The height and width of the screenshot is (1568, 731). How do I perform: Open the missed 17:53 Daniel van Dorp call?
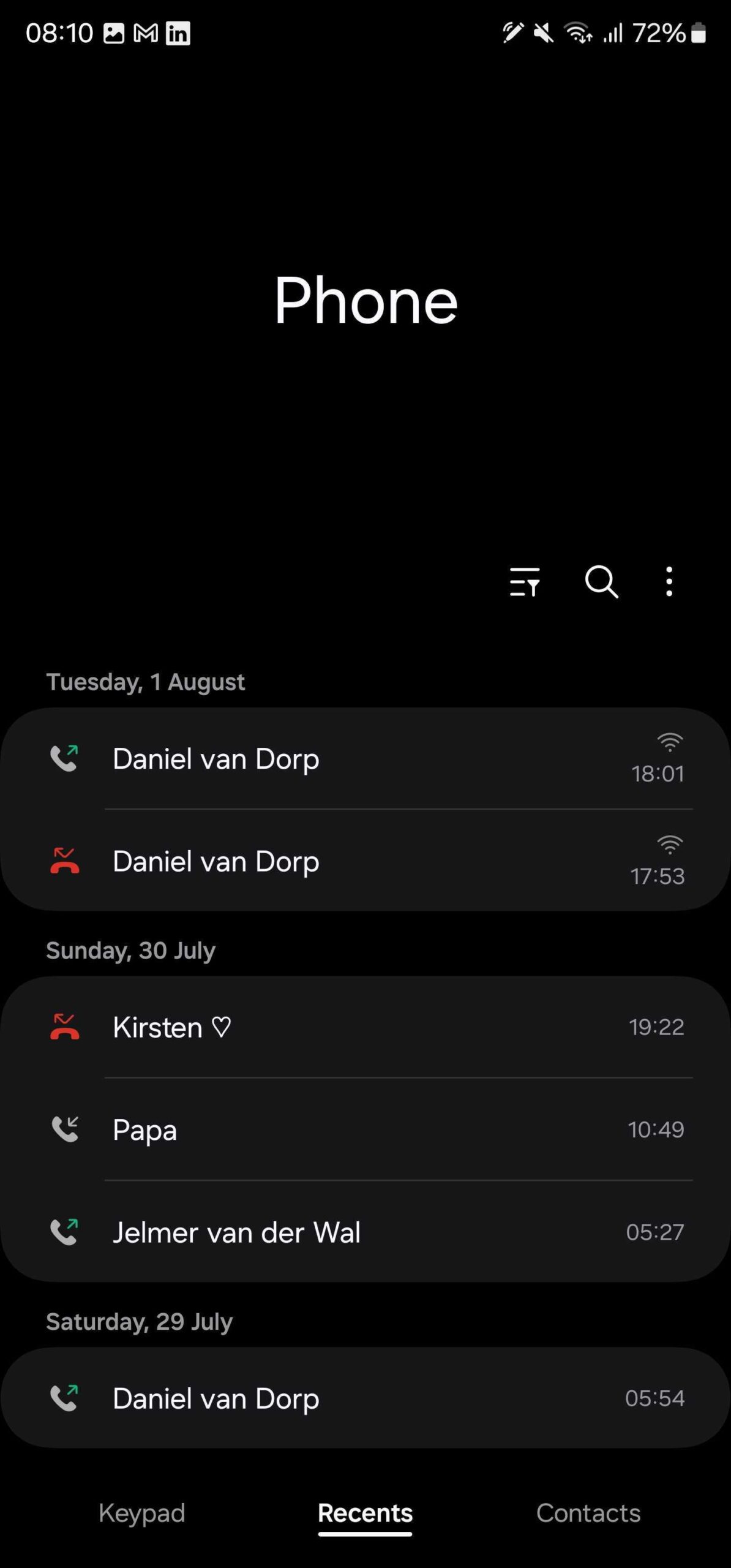point(365,861)
